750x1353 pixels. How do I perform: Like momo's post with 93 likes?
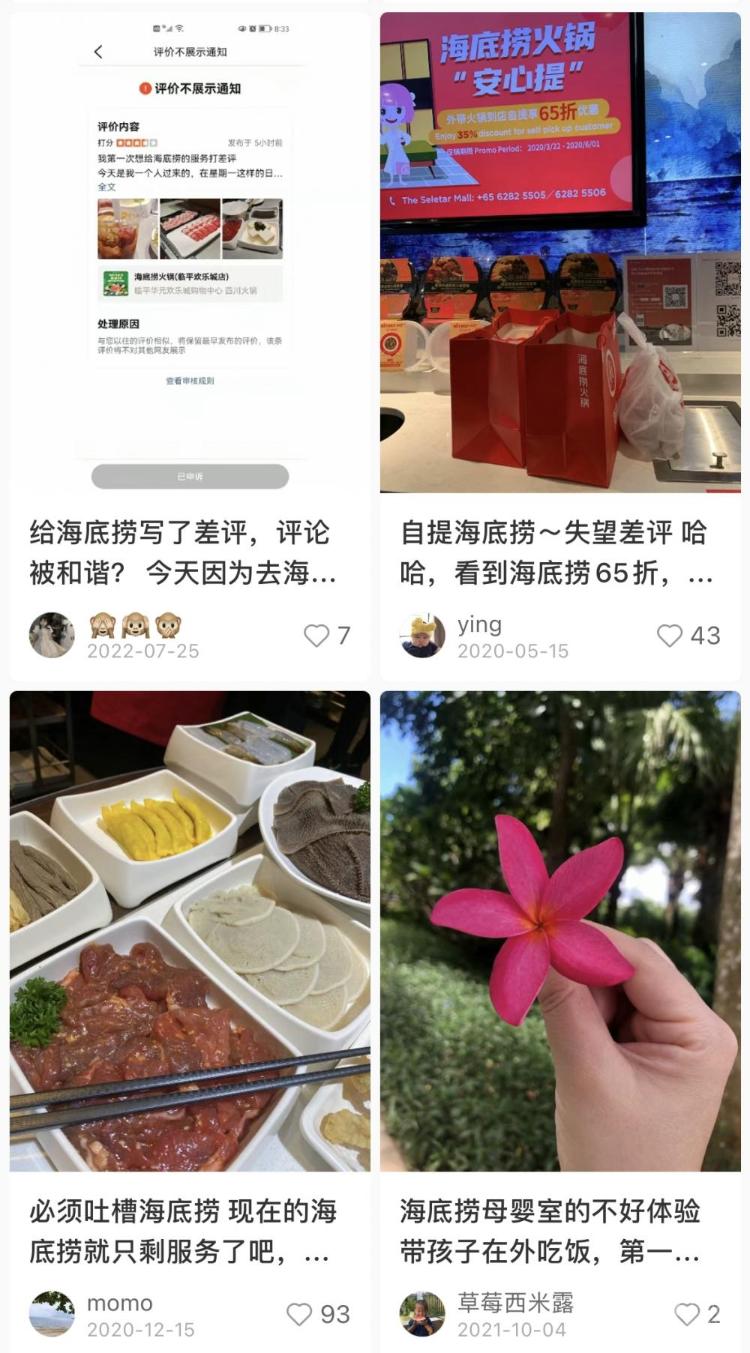coord(300,1314)
